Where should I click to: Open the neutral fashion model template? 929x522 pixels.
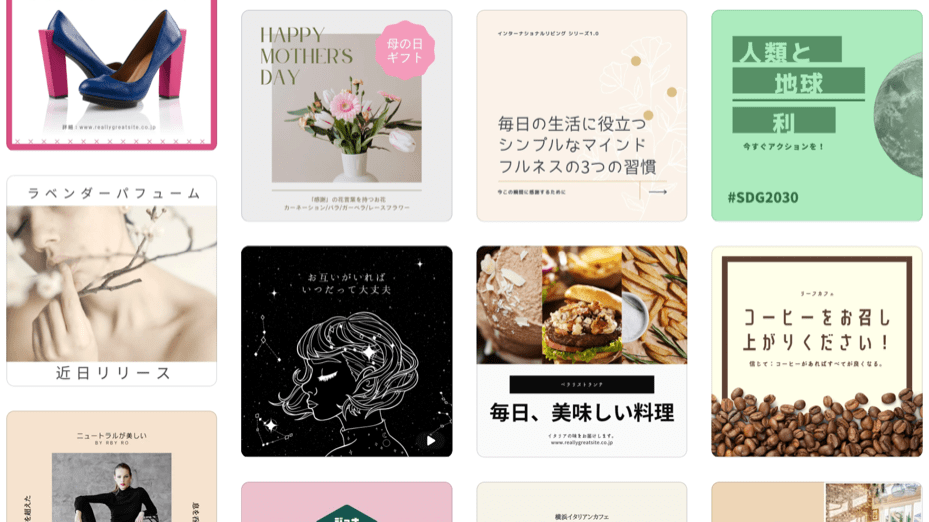click(111, 468)
